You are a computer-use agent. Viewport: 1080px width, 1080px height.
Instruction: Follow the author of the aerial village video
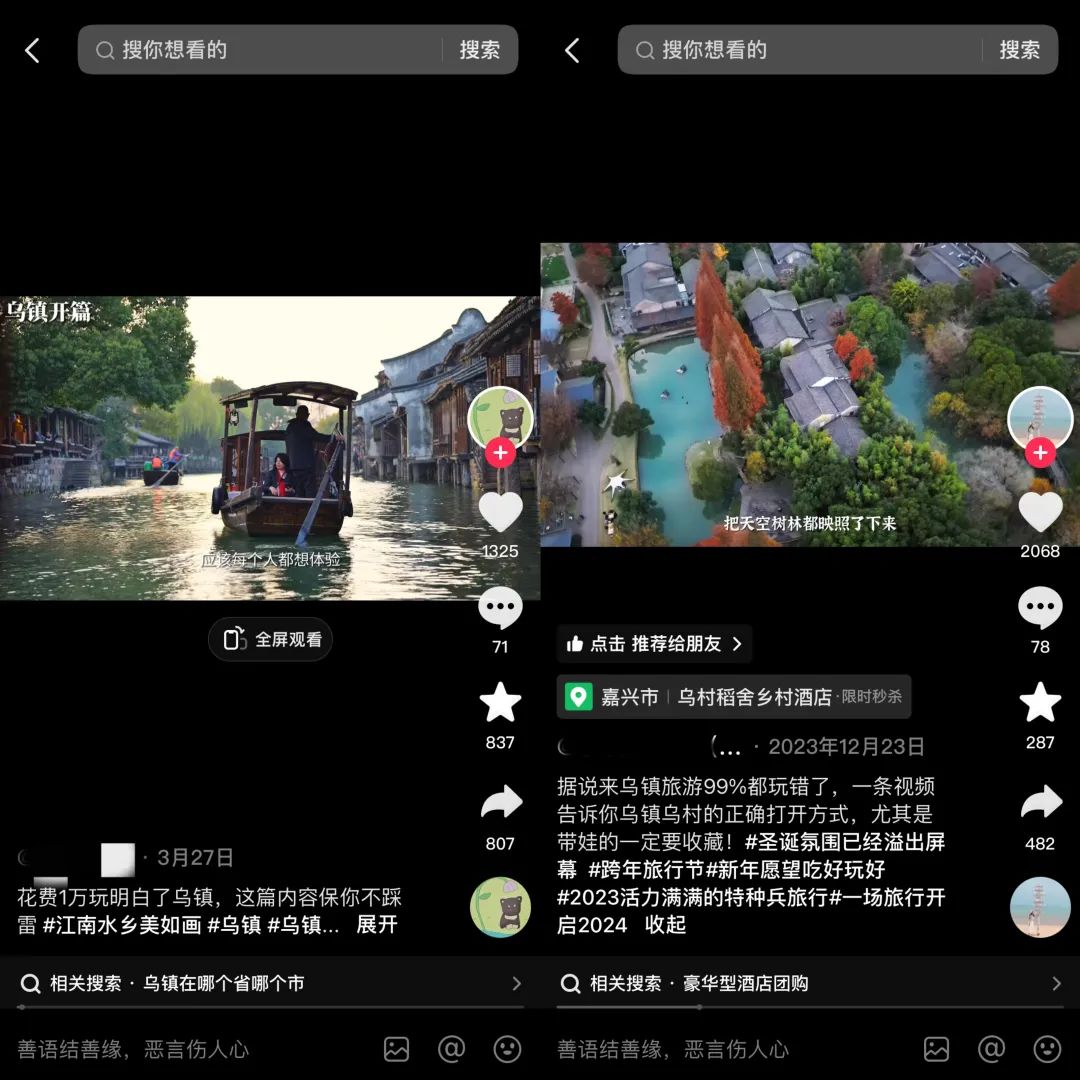tap(1040, 453)
